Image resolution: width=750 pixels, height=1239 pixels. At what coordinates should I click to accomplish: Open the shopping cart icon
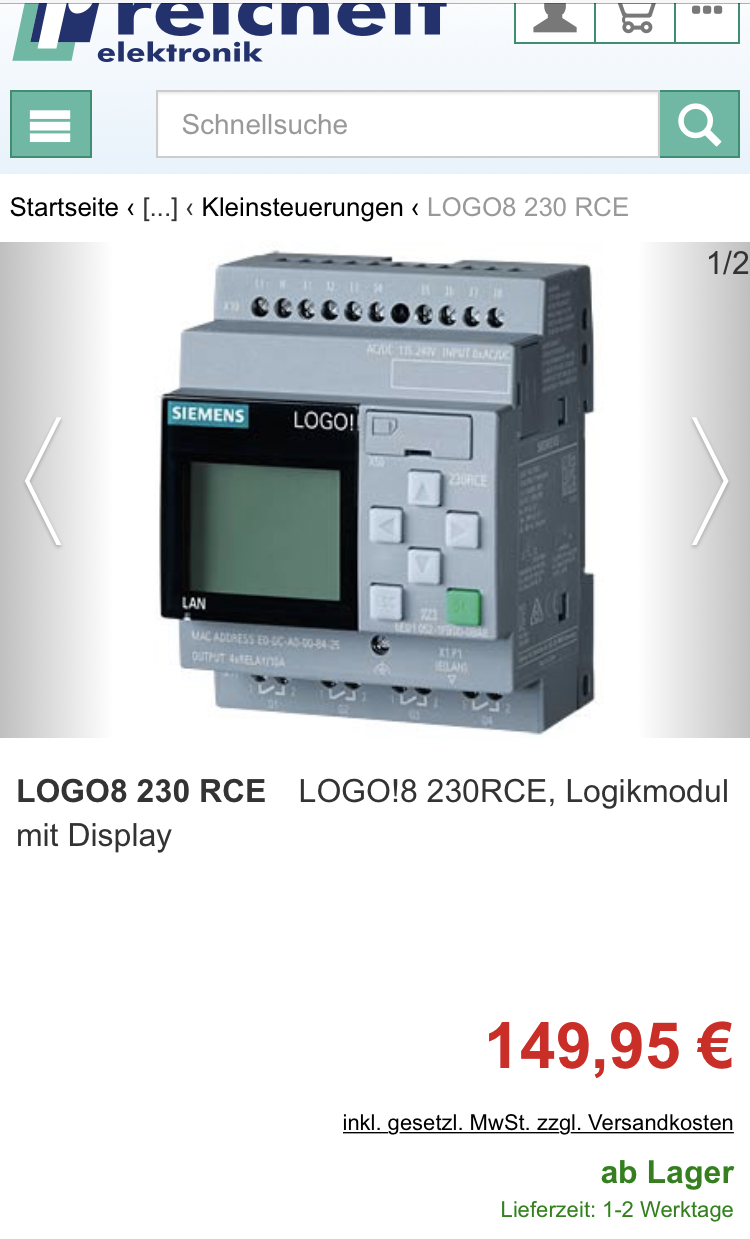click(635, 20)
